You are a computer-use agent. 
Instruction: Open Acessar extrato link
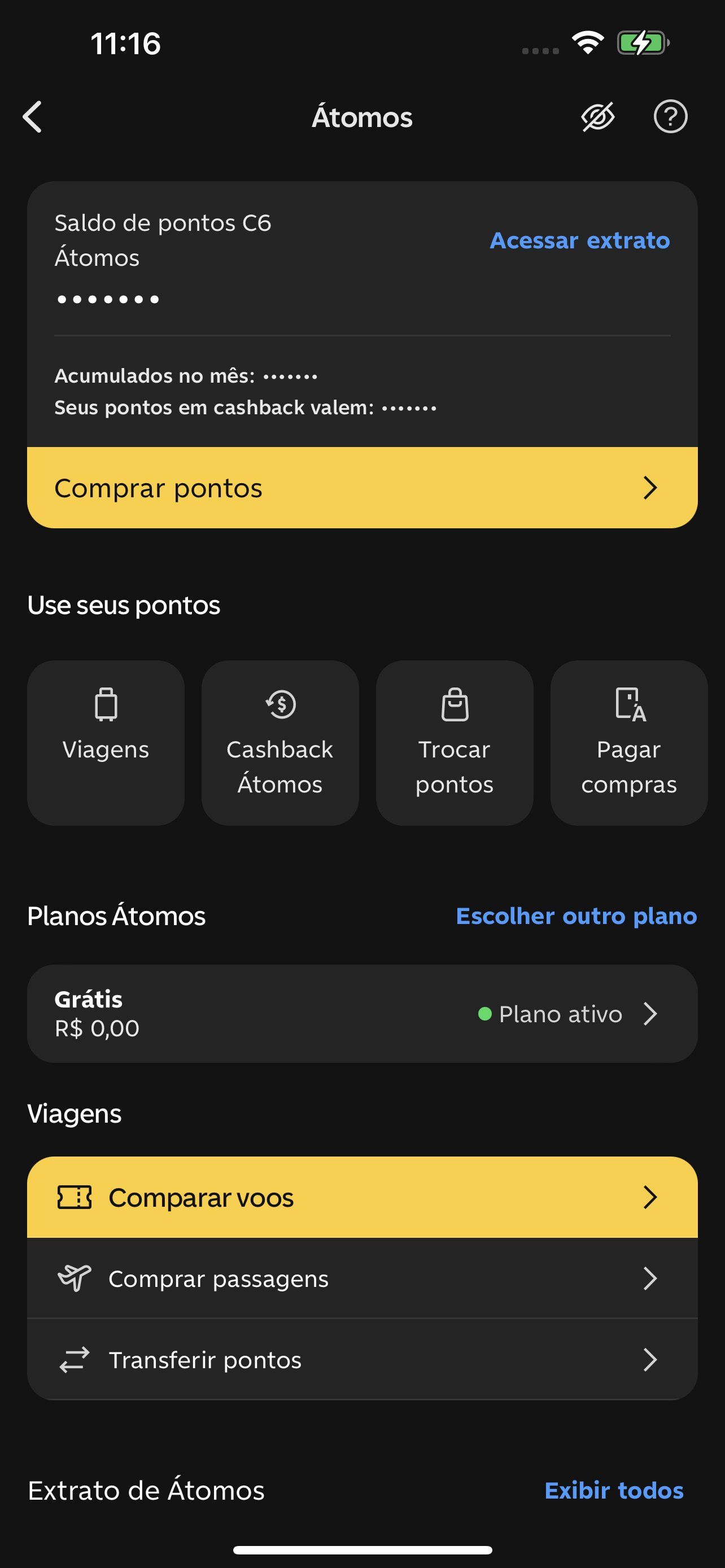tap(579, 240)
